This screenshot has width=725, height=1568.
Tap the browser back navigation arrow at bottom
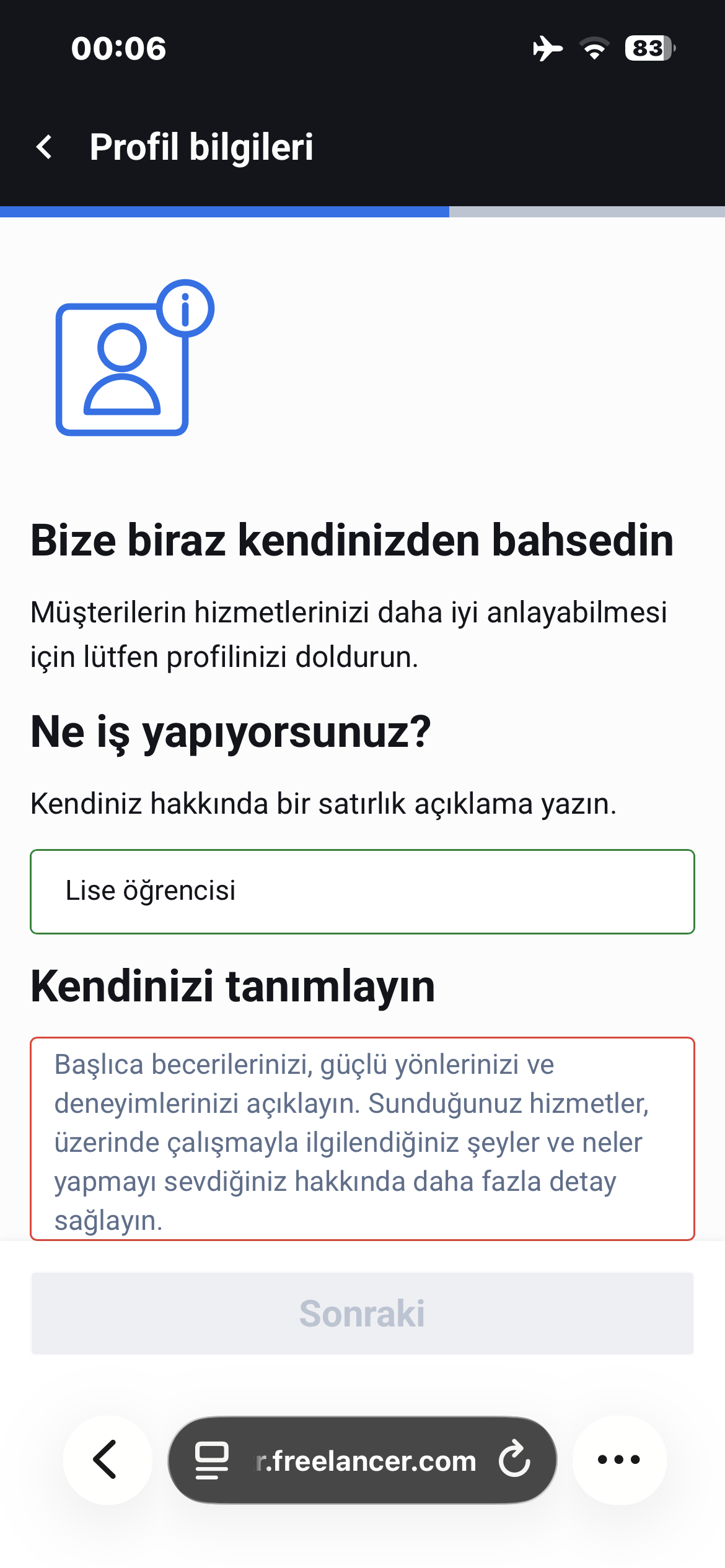pyautogui.click(x=107, y=1460)
